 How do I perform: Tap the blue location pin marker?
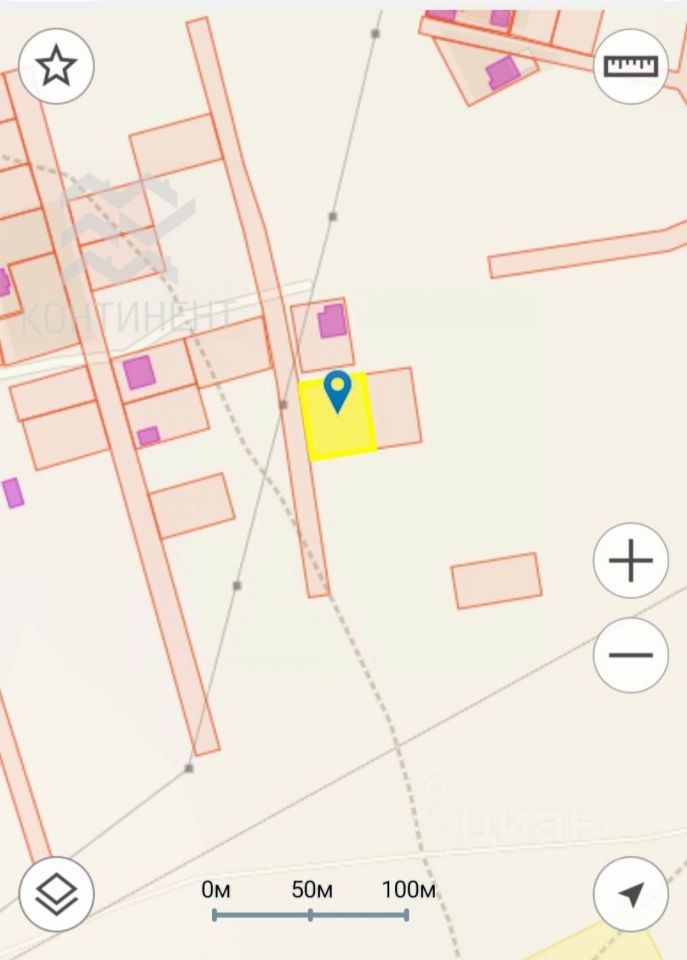[338, 390]
